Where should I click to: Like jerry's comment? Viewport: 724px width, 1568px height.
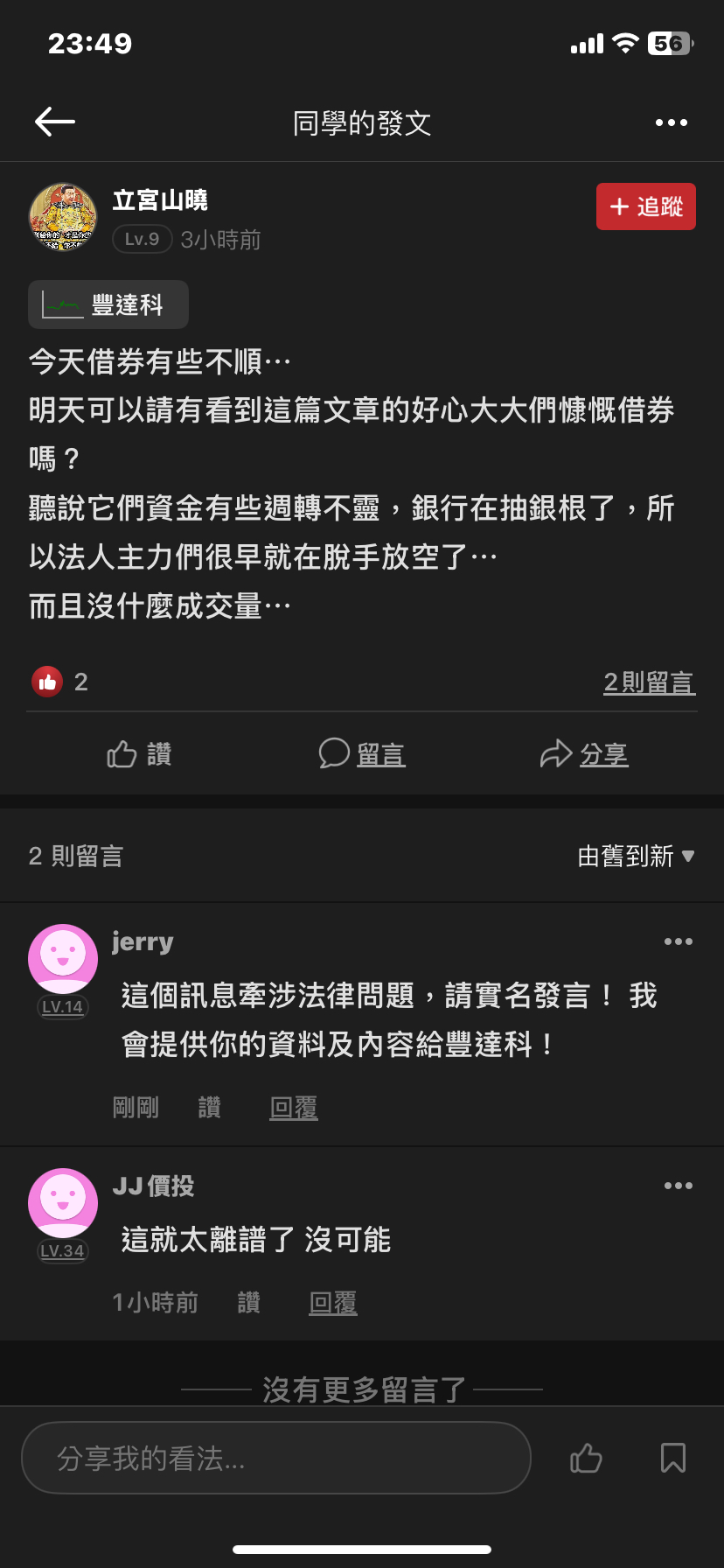[x=210, y=1108]
